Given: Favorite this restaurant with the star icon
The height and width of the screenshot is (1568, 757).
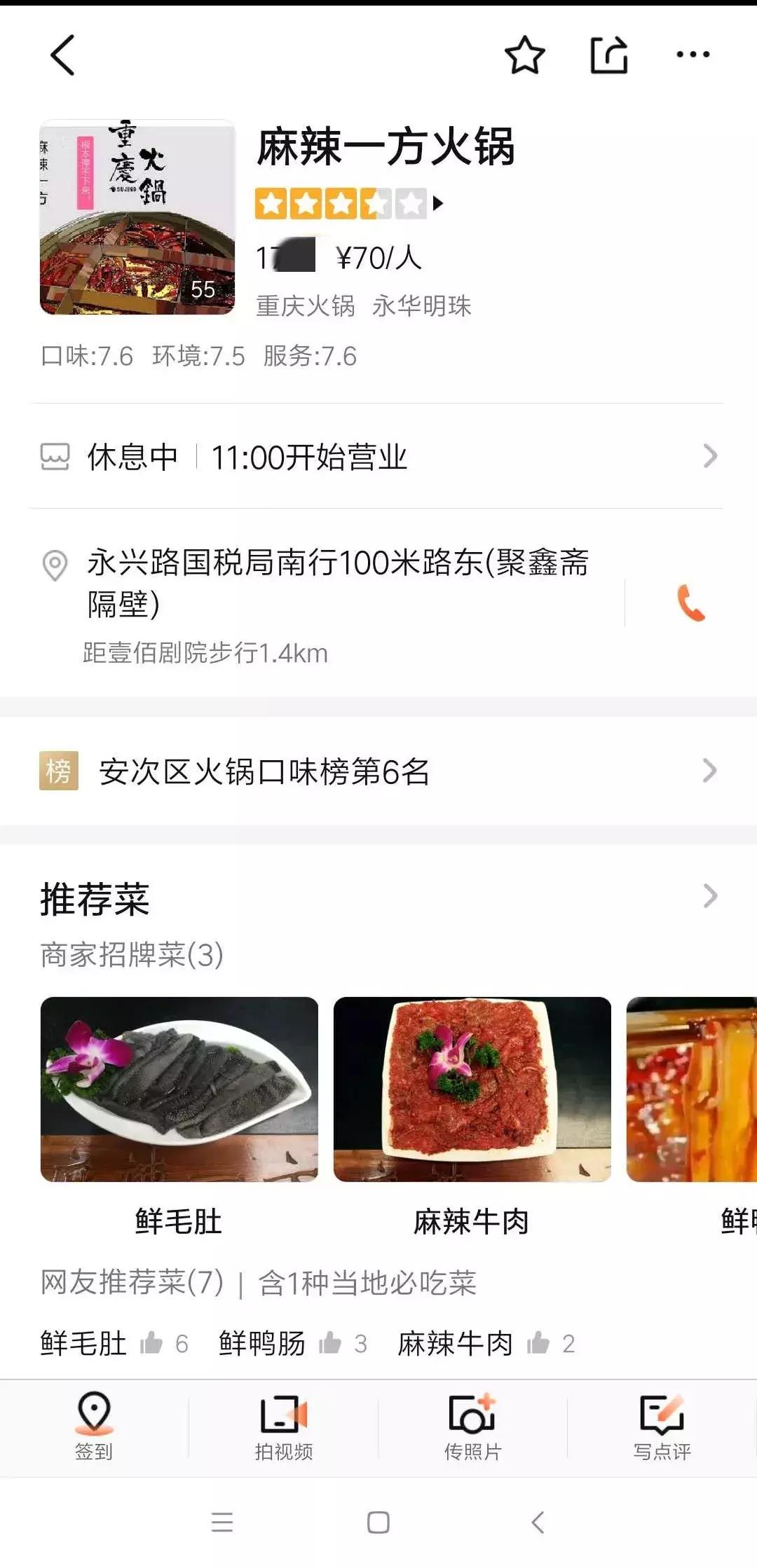Looking at the screenshot, I should [x=524, y=53].
